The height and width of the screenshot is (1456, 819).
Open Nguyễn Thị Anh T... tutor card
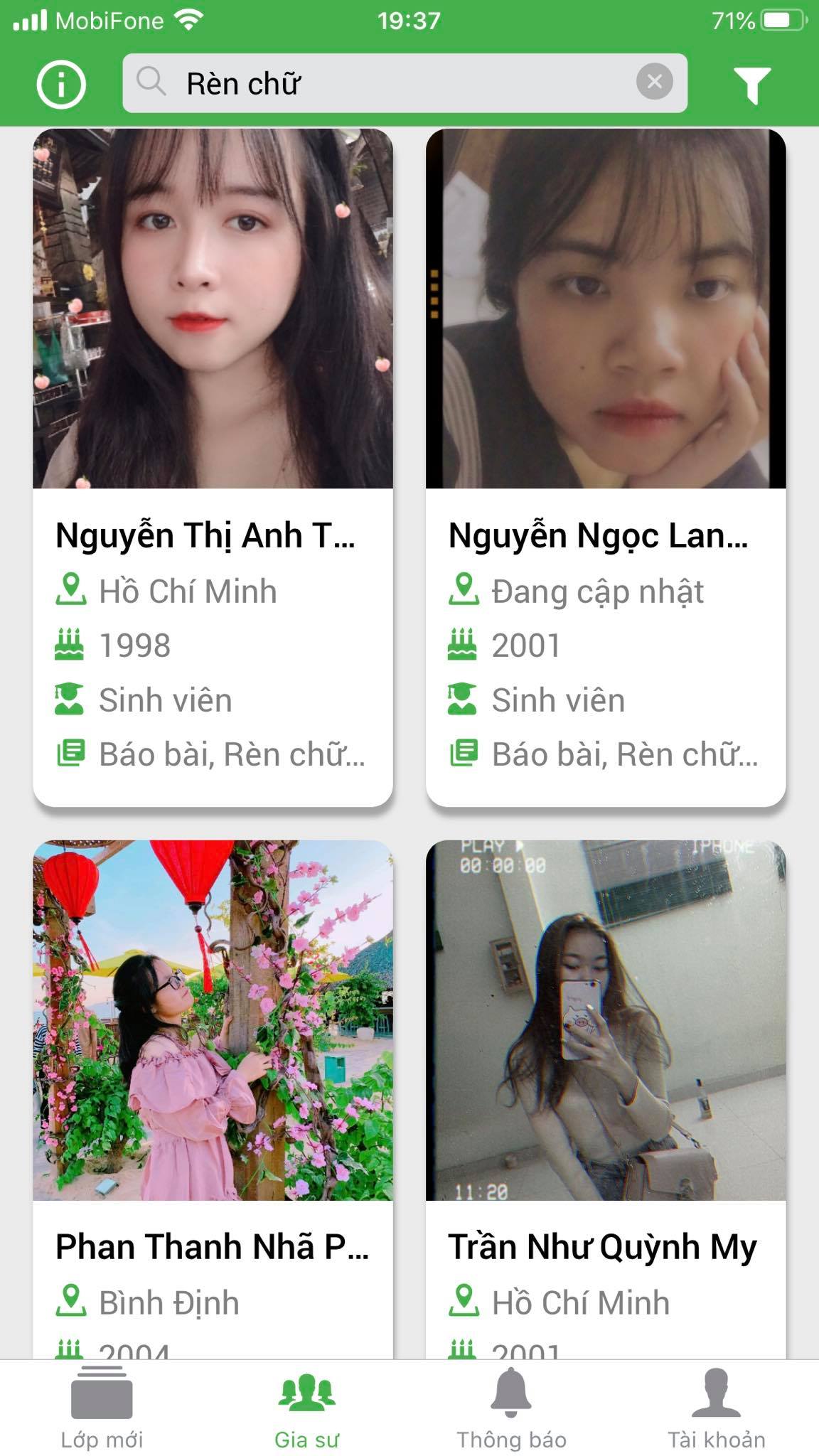point(213,466)
